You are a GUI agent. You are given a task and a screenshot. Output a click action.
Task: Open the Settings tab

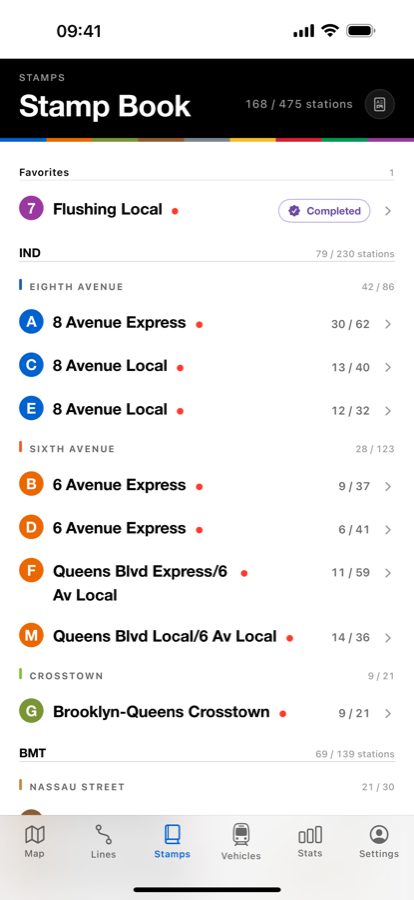tap(379, 841)
